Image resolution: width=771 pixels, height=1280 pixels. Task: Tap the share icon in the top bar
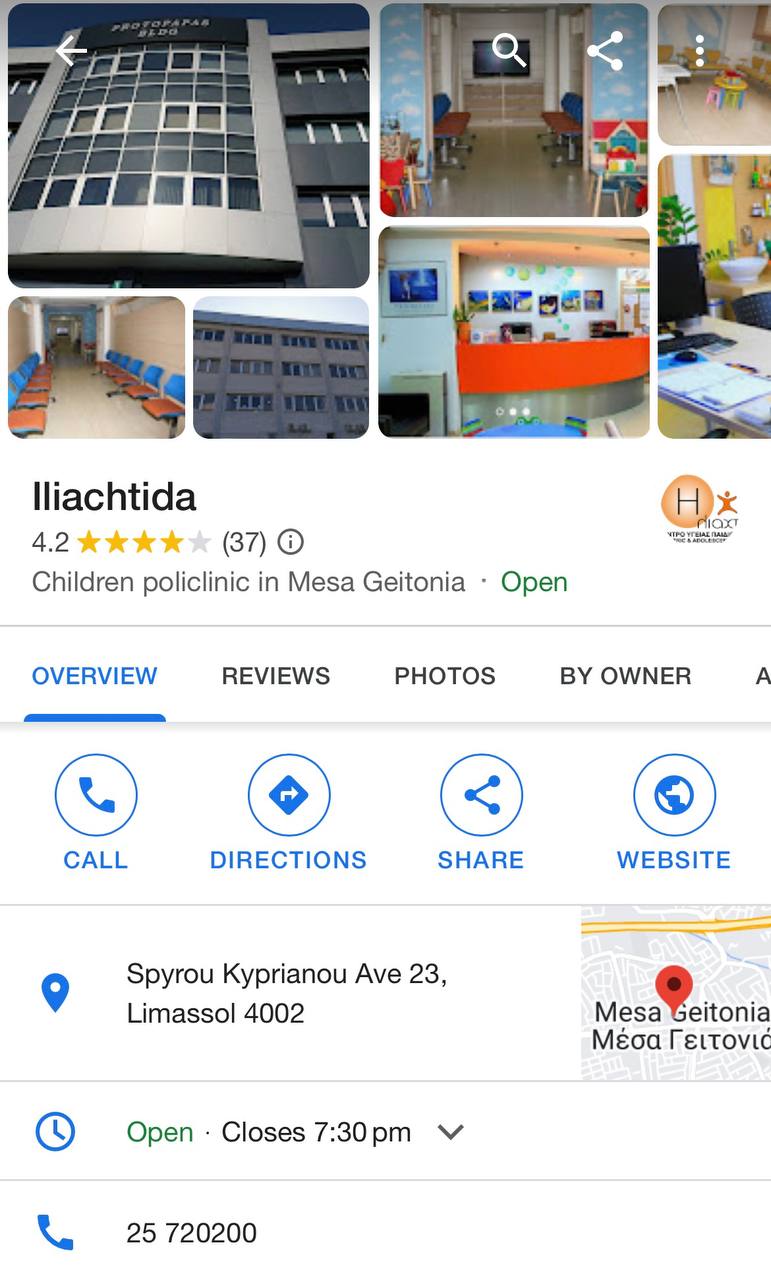pos(605,50)
